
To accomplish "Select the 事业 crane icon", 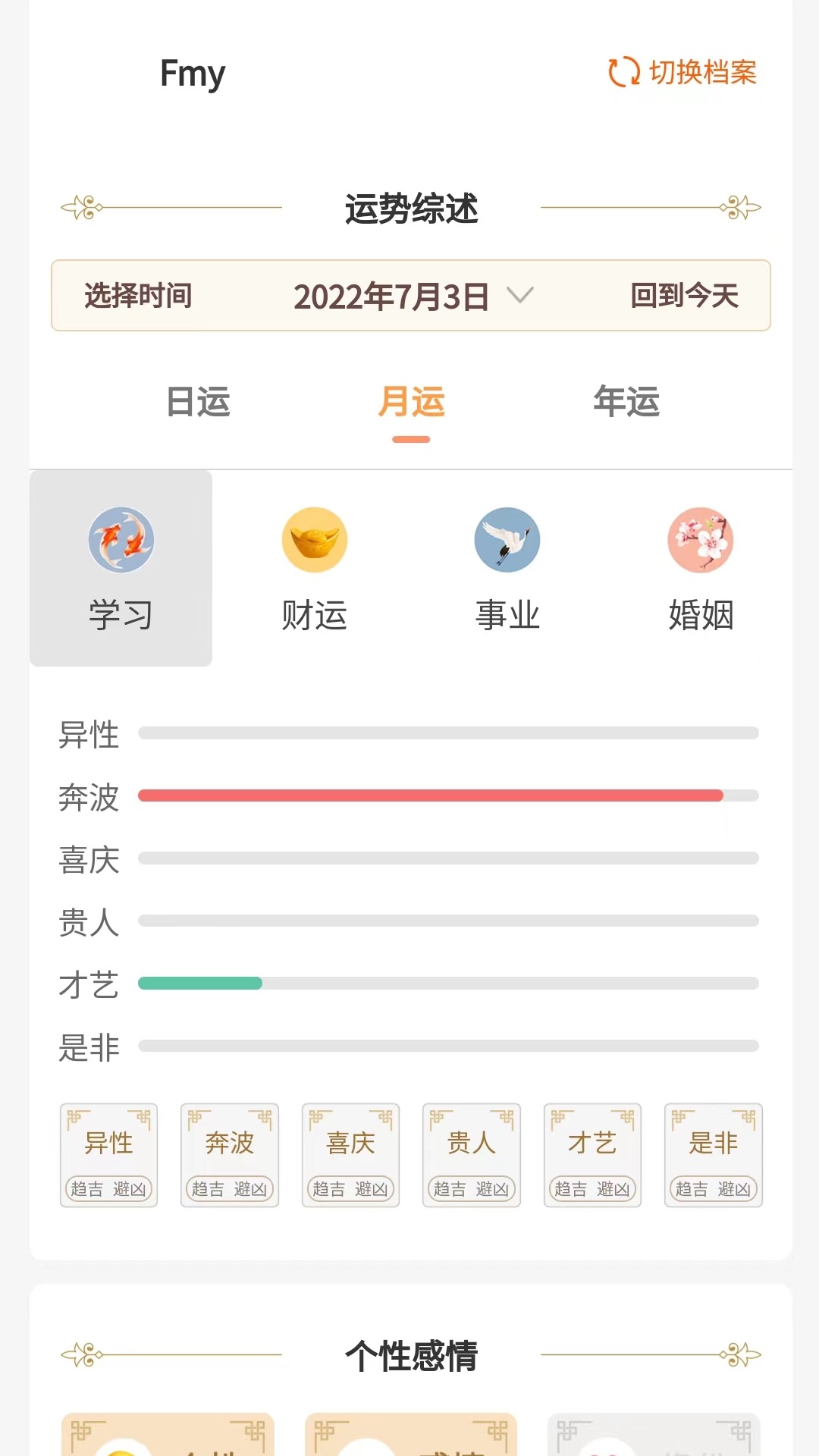I will (x=507, y=539).
